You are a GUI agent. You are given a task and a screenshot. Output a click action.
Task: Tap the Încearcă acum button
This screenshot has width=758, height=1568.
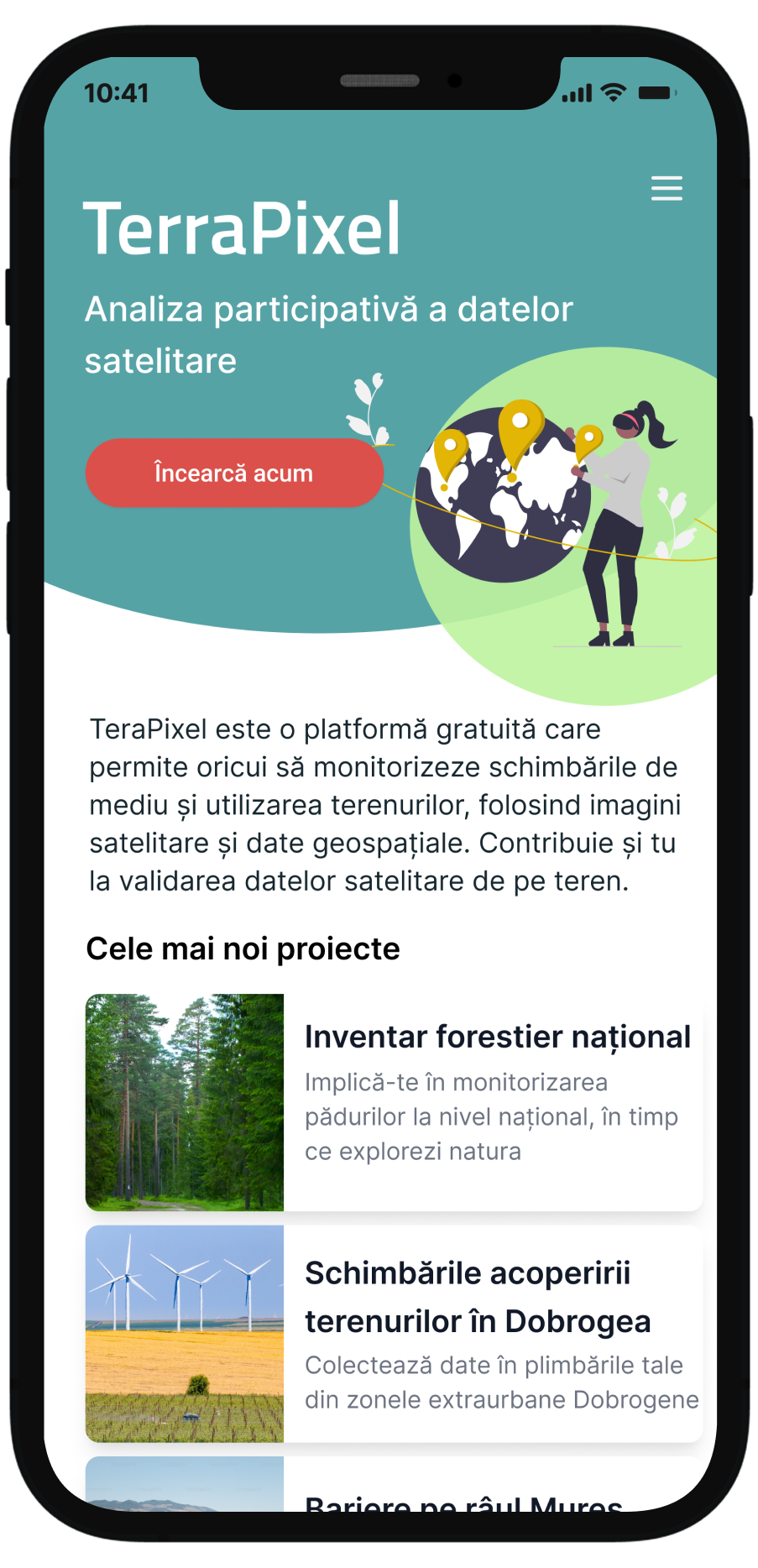coord(234,473)
